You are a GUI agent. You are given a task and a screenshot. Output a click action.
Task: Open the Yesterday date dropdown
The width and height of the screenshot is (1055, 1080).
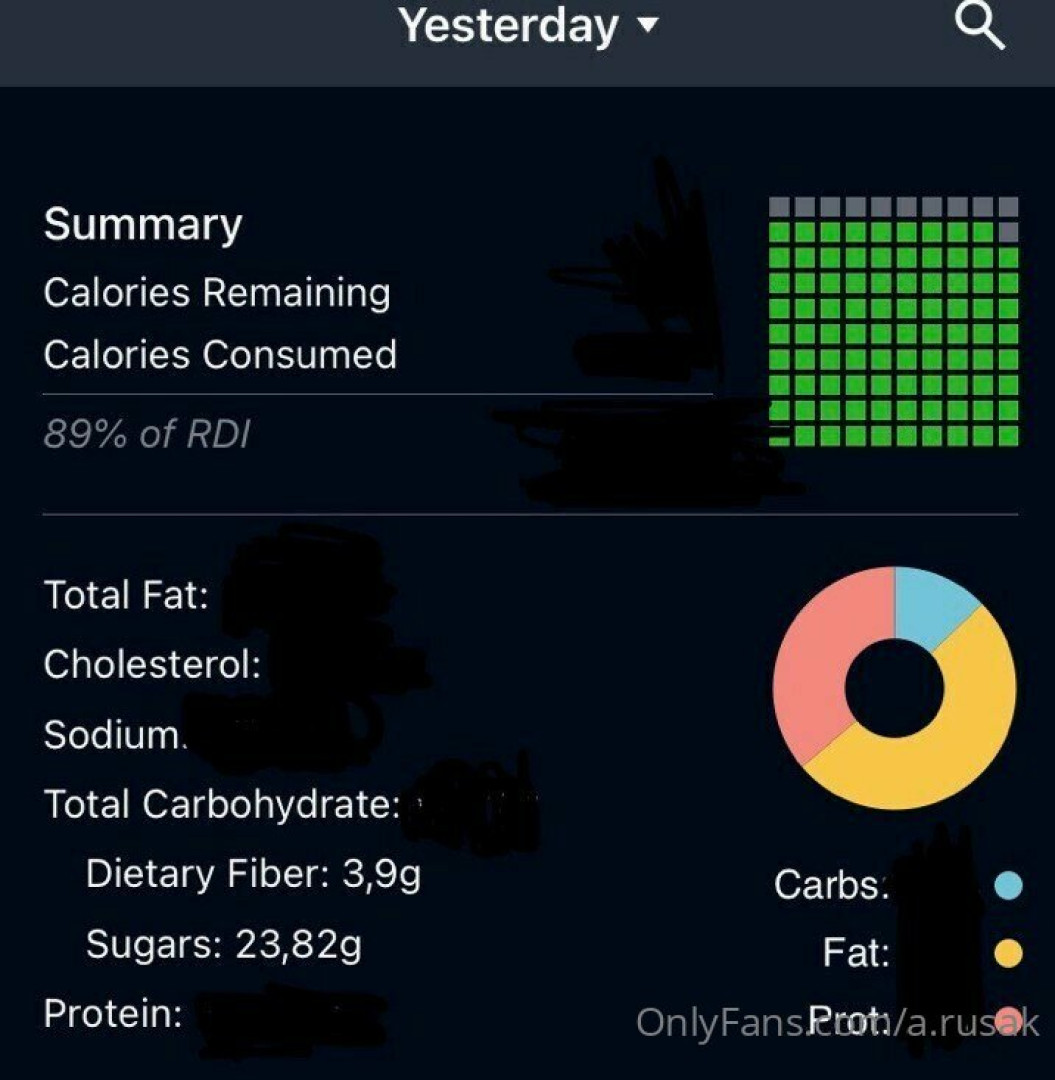[529, 27]
